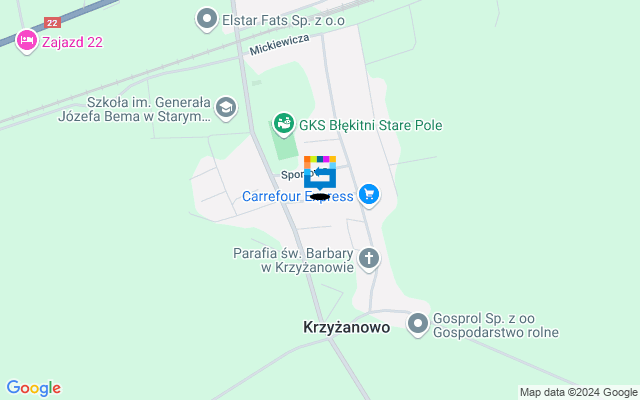
Task: Open the Carrefour Express shop marker
Action: pyautogui.click(x=369, y=194)
